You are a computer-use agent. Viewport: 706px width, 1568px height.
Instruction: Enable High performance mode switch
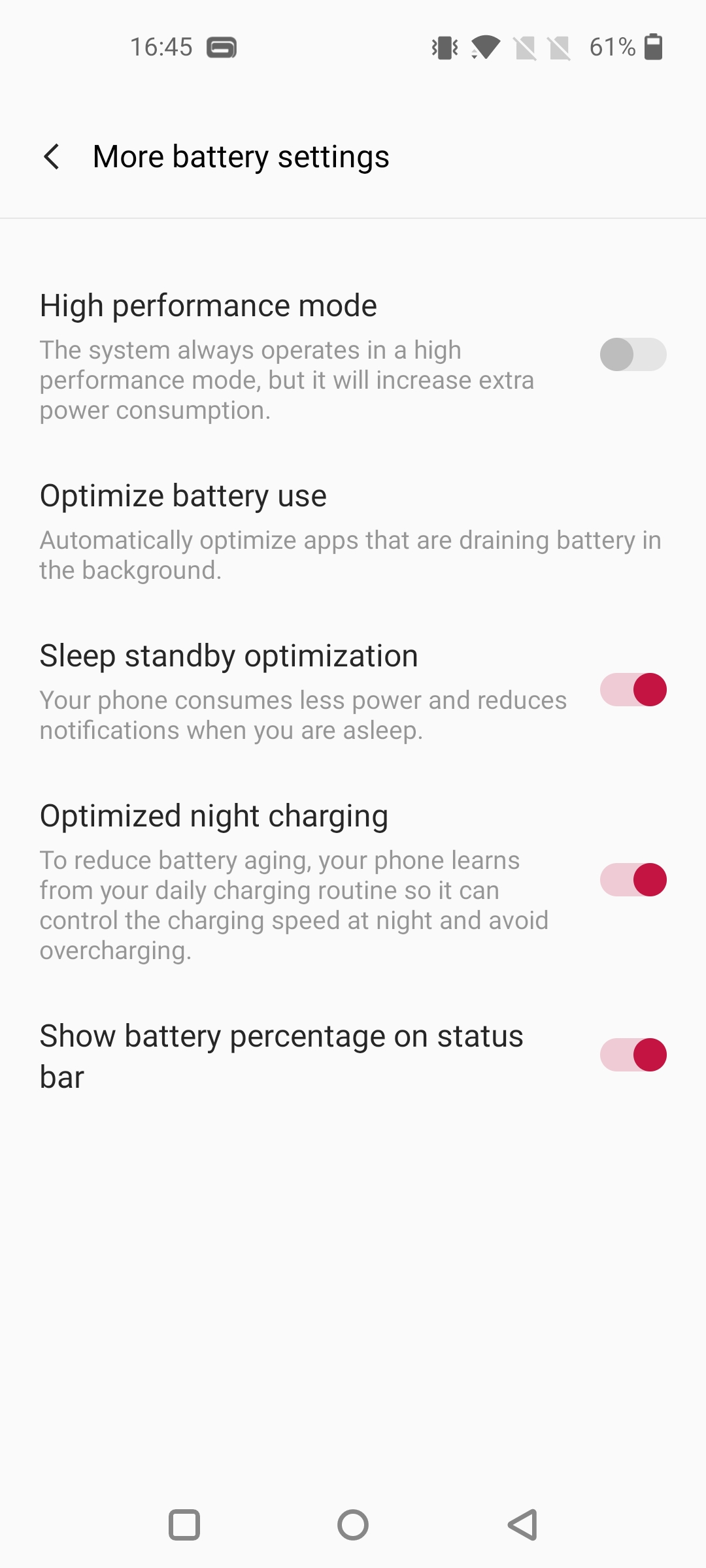[x=633, y=355]
